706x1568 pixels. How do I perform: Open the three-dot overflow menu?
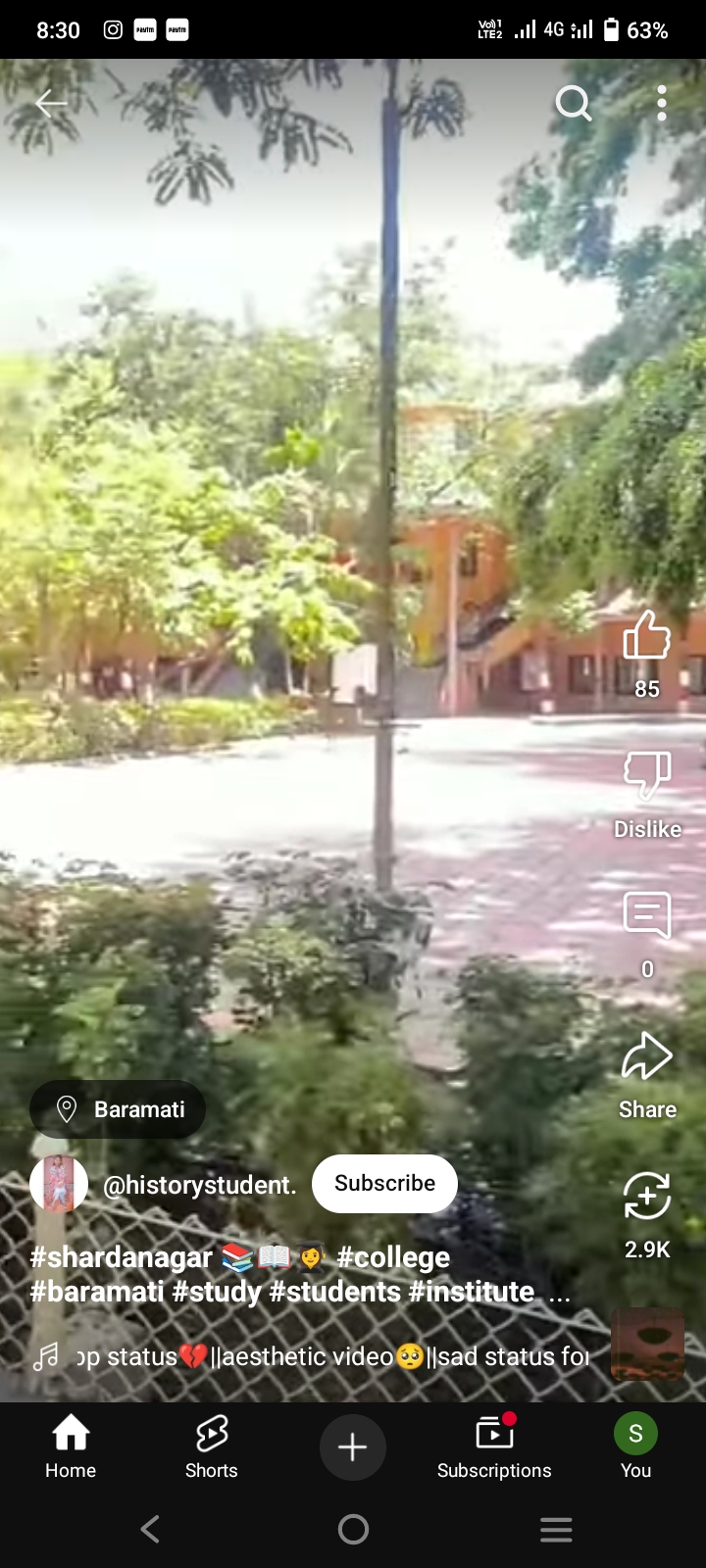coord(662,103)
